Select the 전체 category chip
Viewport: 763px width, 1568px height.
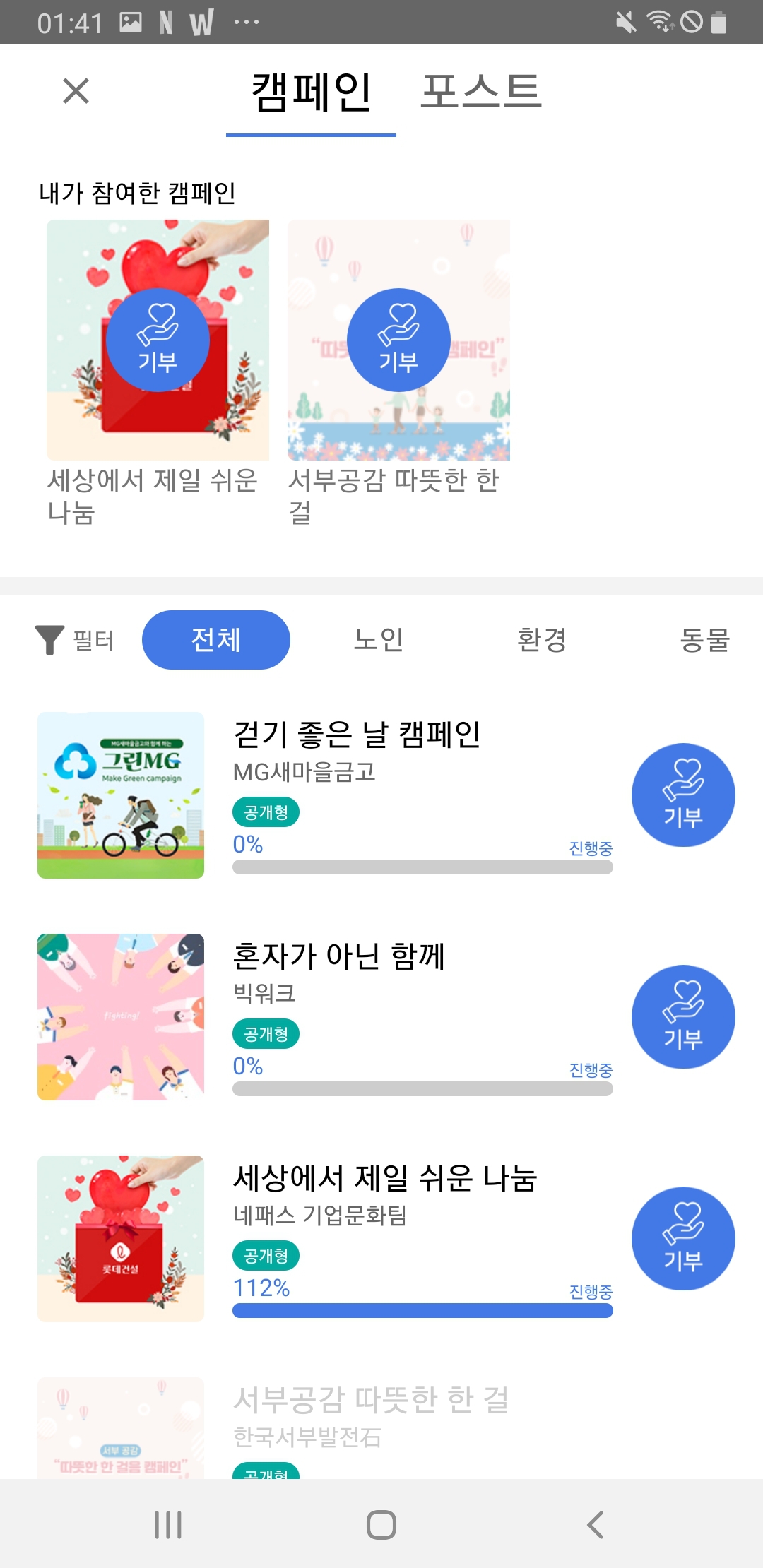(x=216, y=640)
